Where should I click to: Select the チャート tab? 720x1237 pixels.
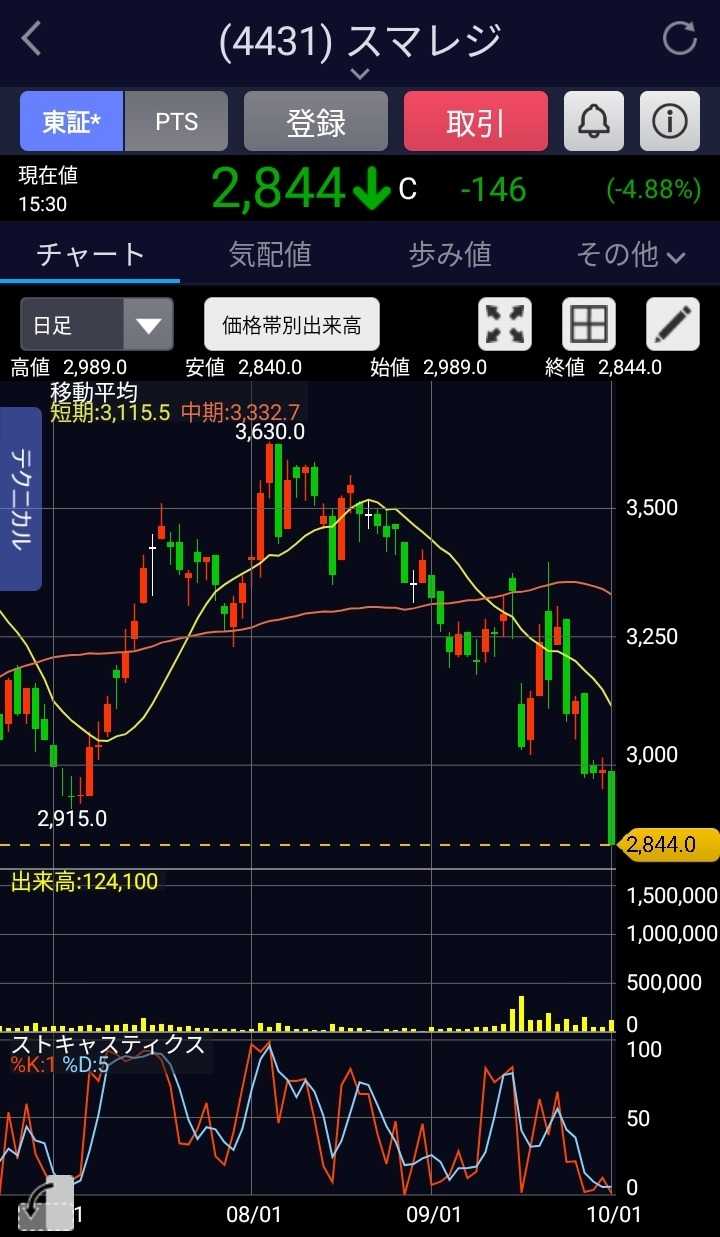click(x=90, y=254)
